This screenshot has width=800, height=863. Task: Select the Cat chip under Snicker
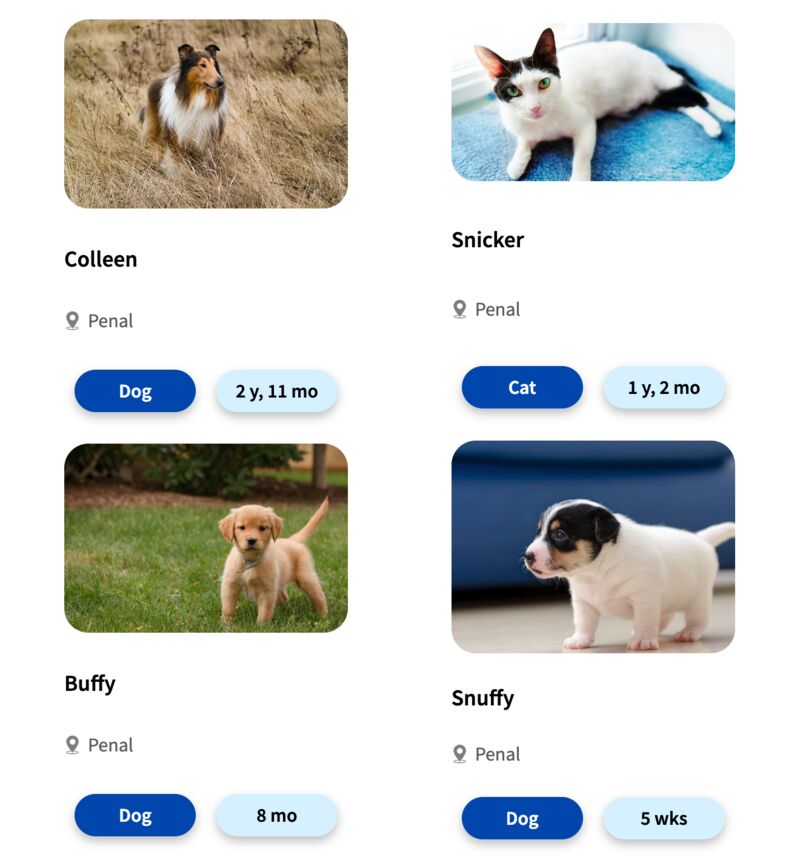coord(522,387)
